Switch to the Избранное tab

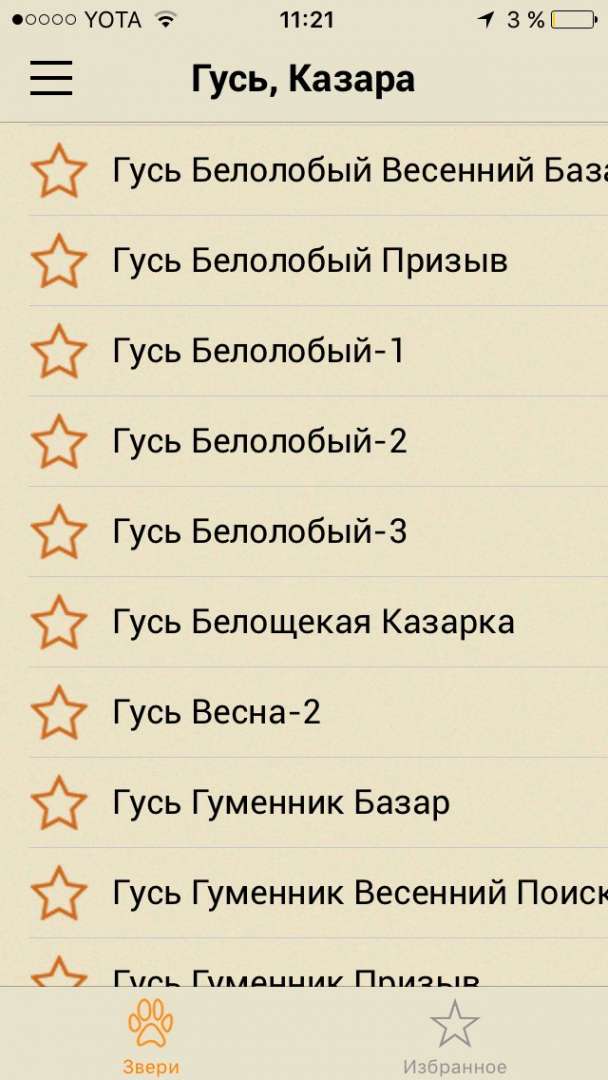[454, 1037]
